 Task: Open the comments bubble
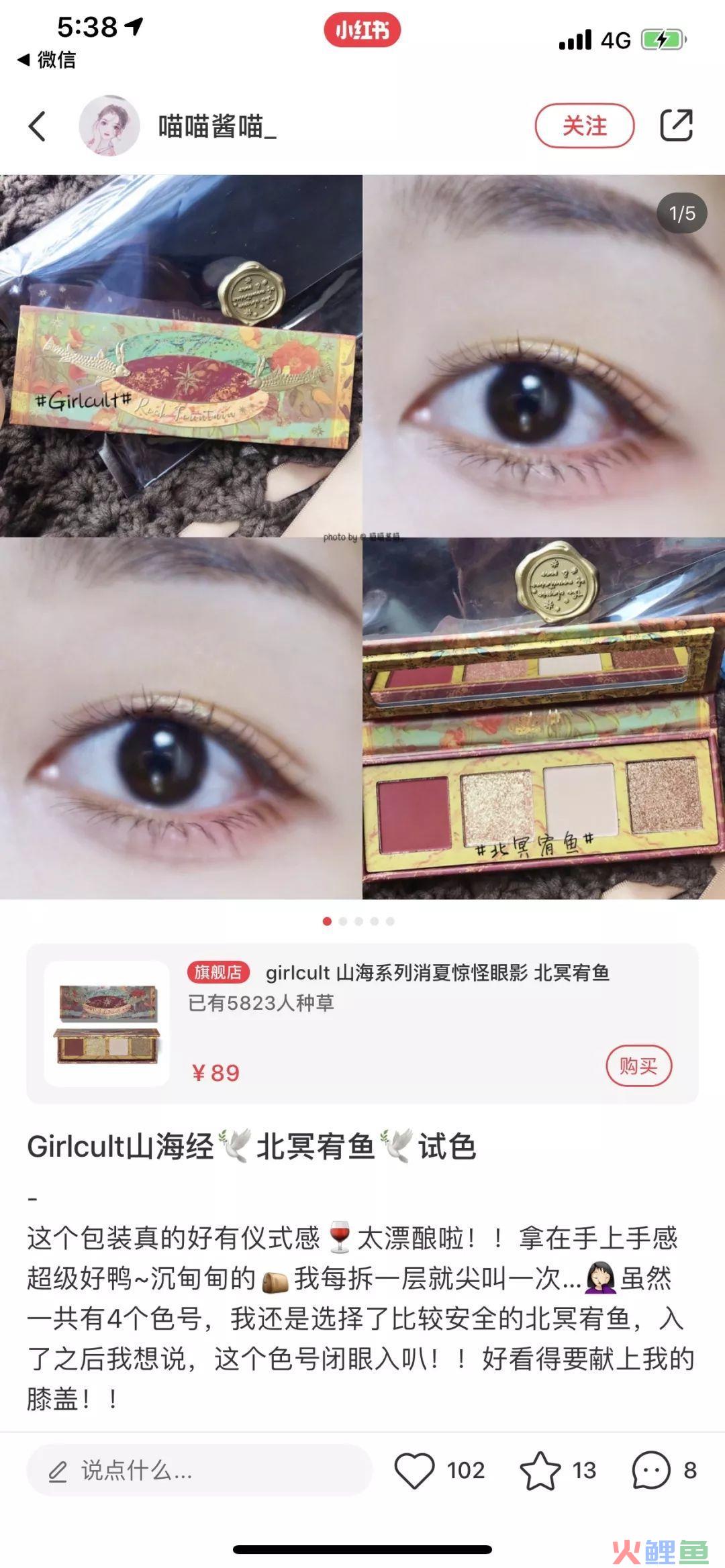click(x=650, y=1471)
